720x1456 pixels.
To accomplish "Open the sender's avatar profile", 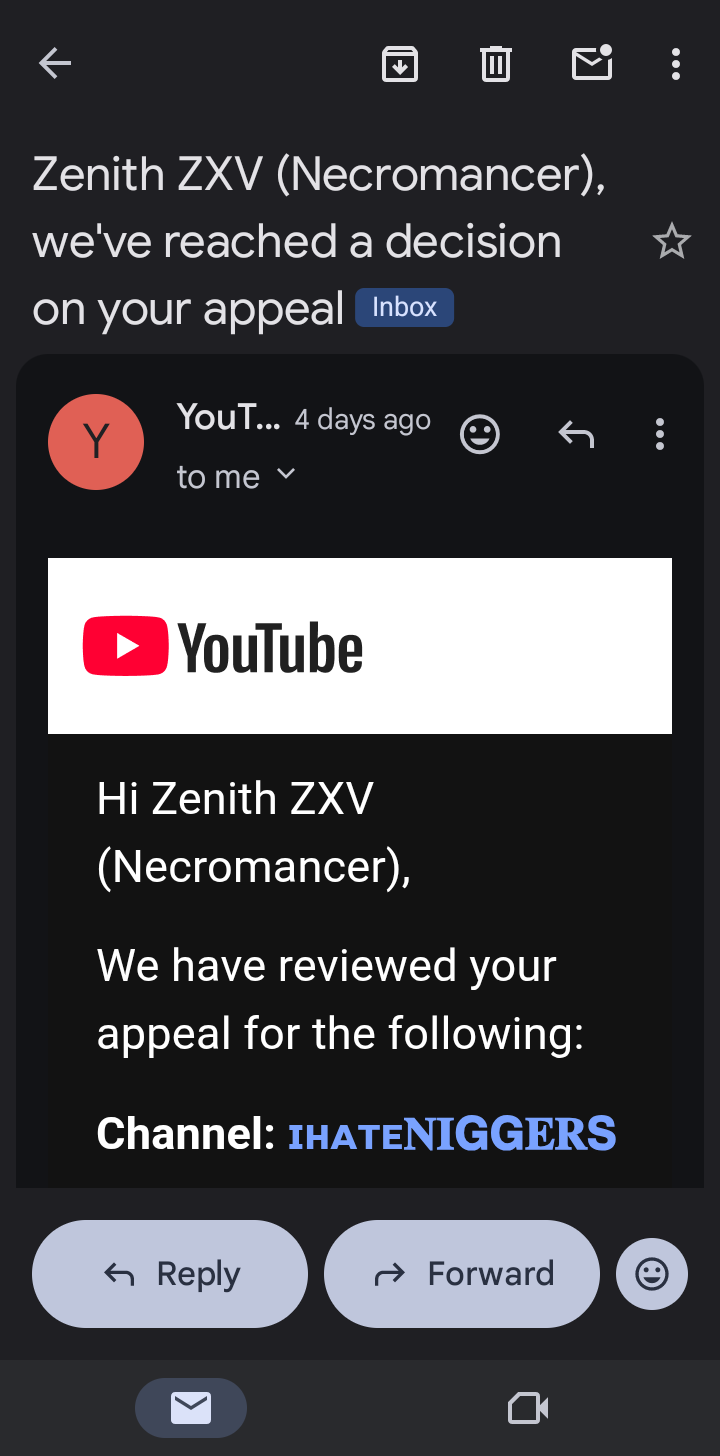I will (x=96, y=442).
